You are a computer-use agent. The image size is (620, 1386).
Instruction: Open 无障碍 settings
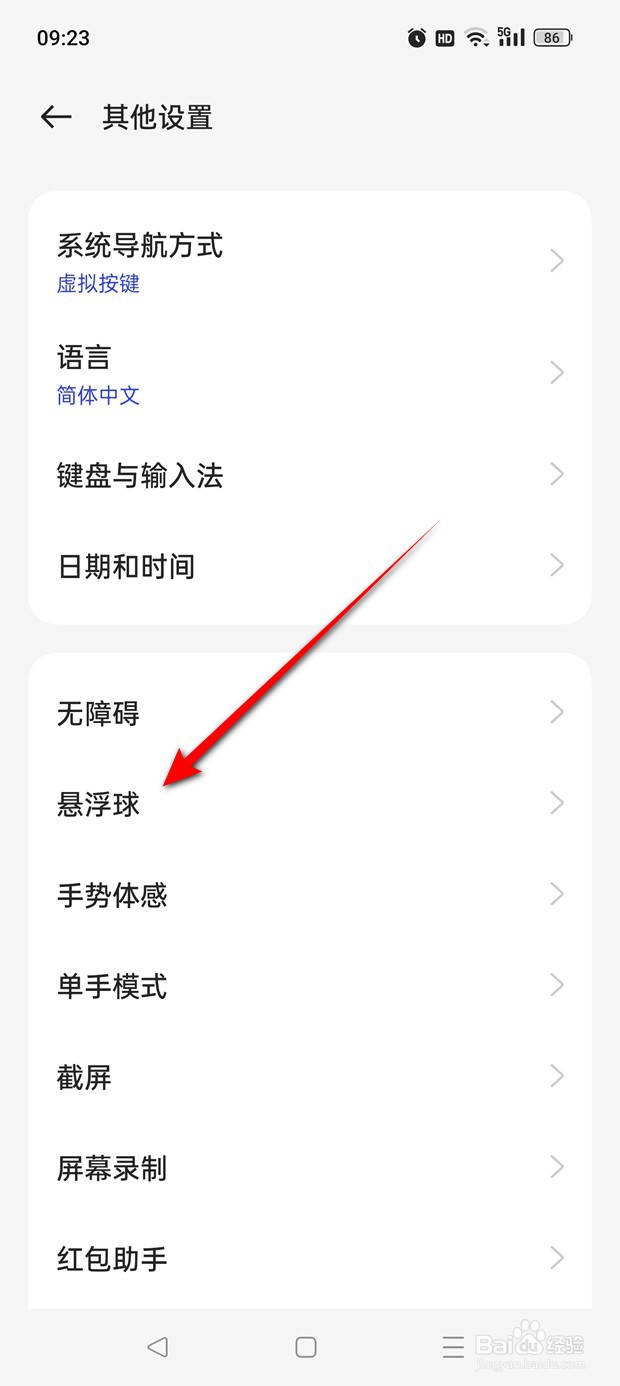tap(310, 712)
